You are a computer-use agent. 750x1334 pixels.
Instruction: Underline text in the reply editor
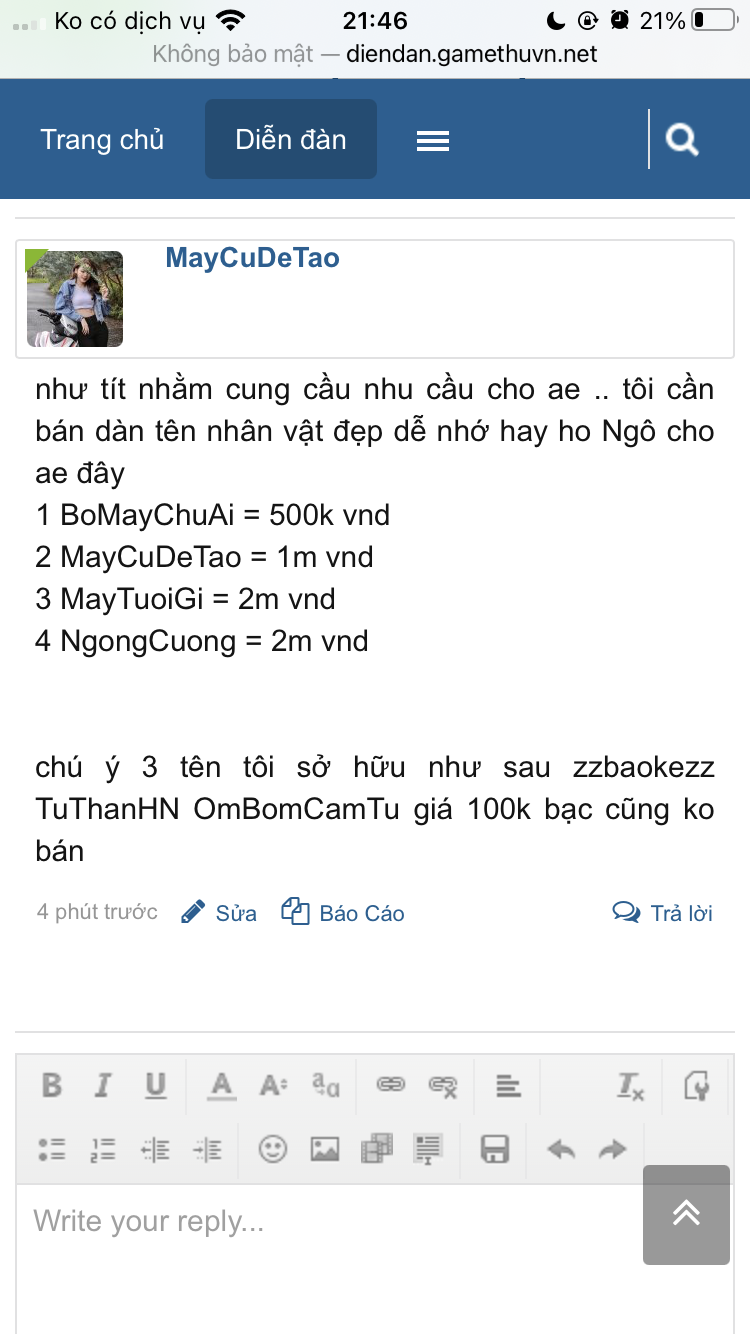155,1085
